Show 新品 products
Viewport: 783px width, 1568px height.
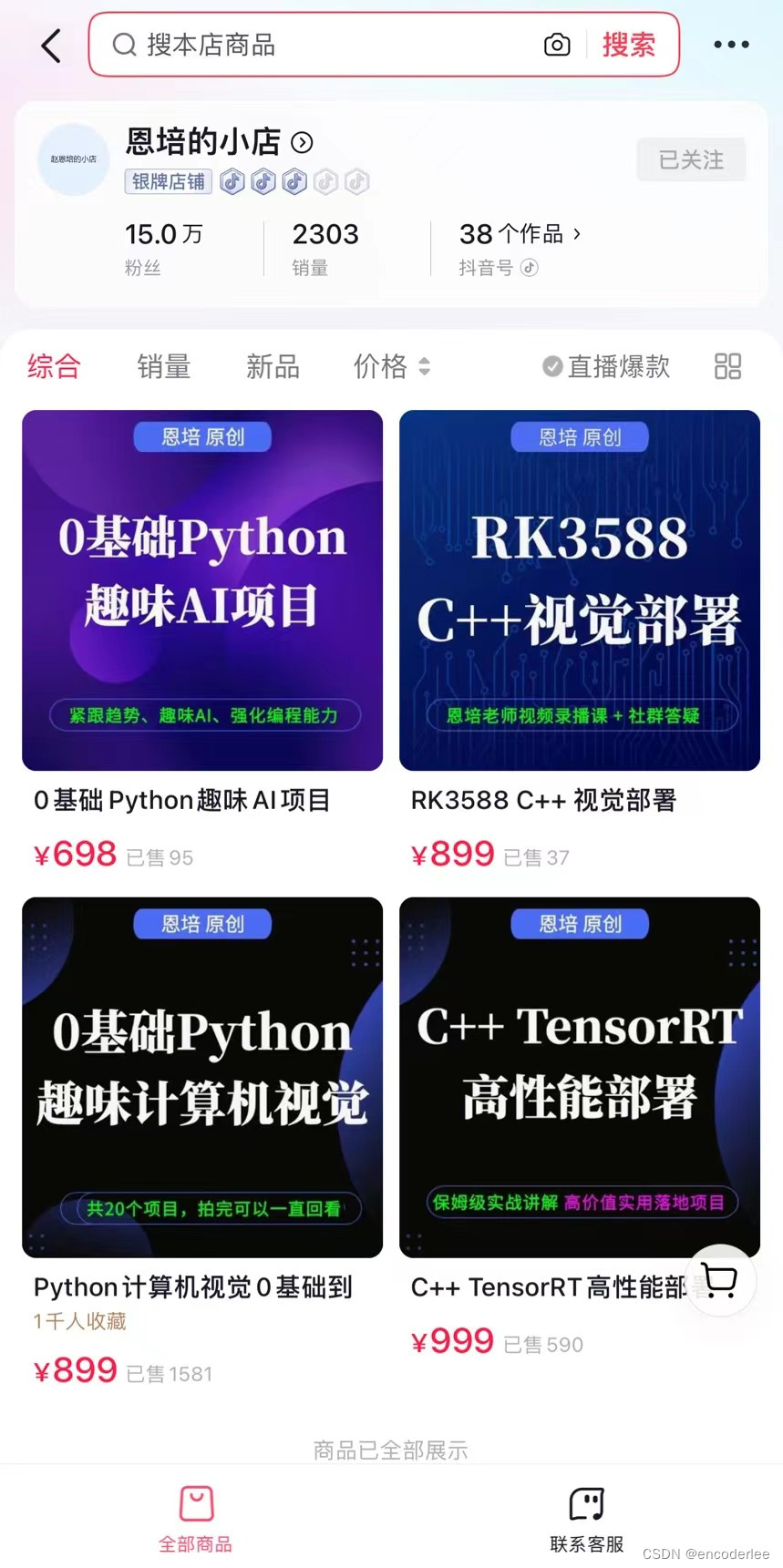tap(273, 366)
